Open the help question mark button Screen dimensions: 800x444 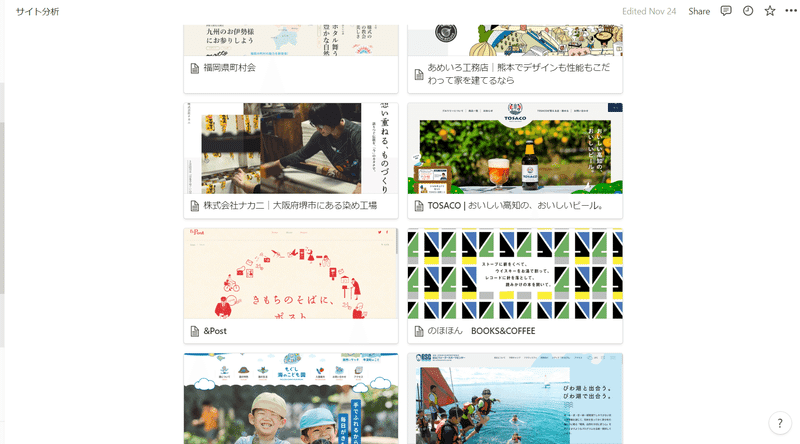[x=779, y=423]
